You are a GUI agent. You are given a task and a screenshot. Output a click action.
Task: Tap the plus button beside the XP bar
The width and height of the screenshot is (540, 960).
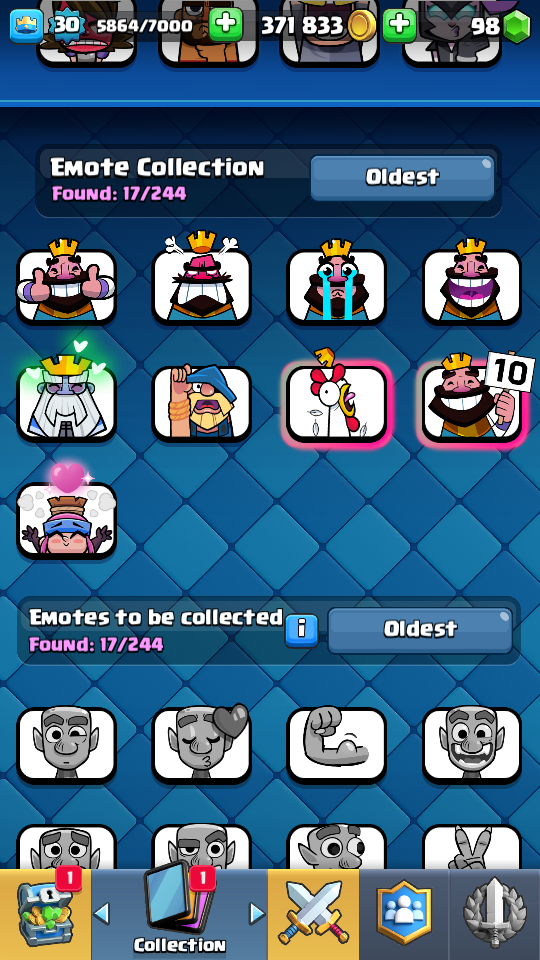(226, 25)
